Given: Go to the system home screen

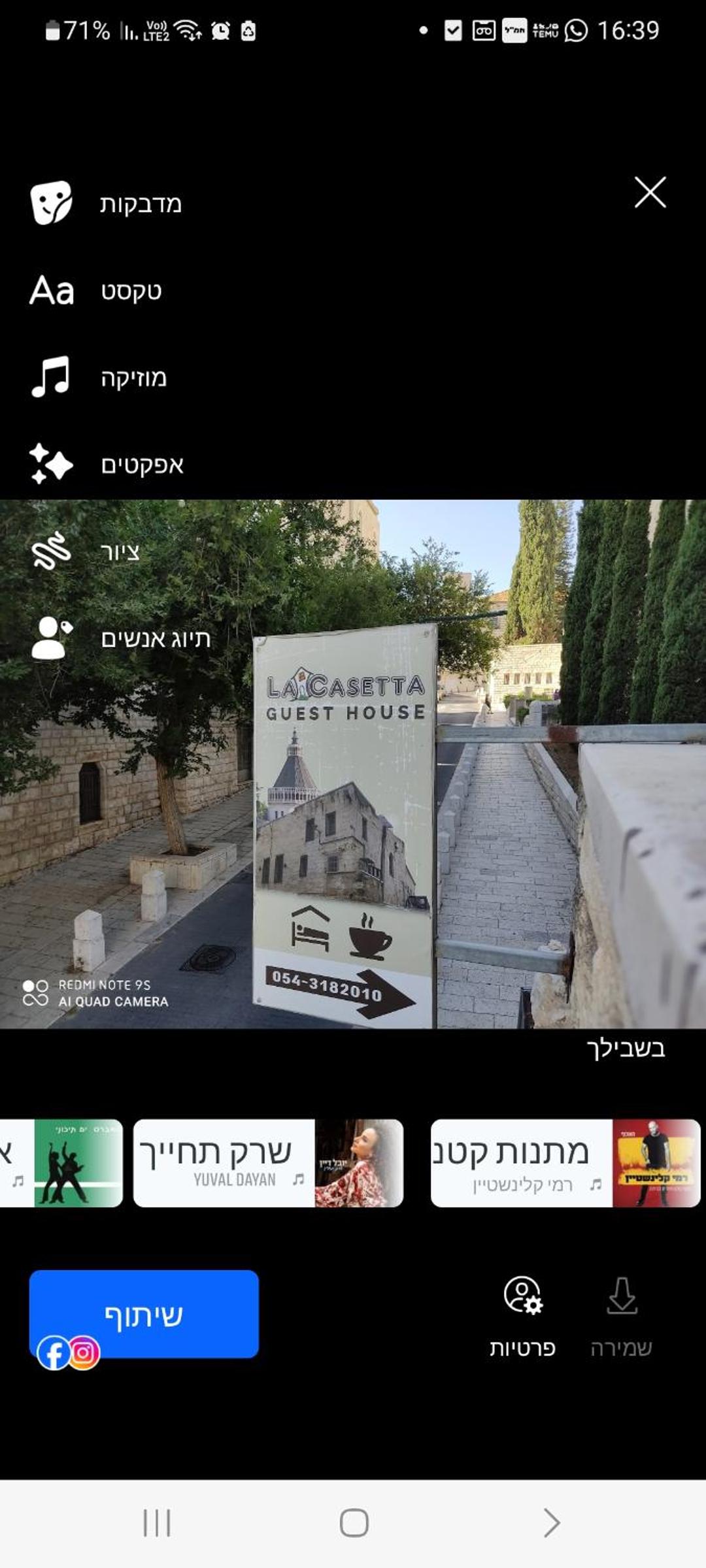Looking at the screenshot, I should [354, 1523].
